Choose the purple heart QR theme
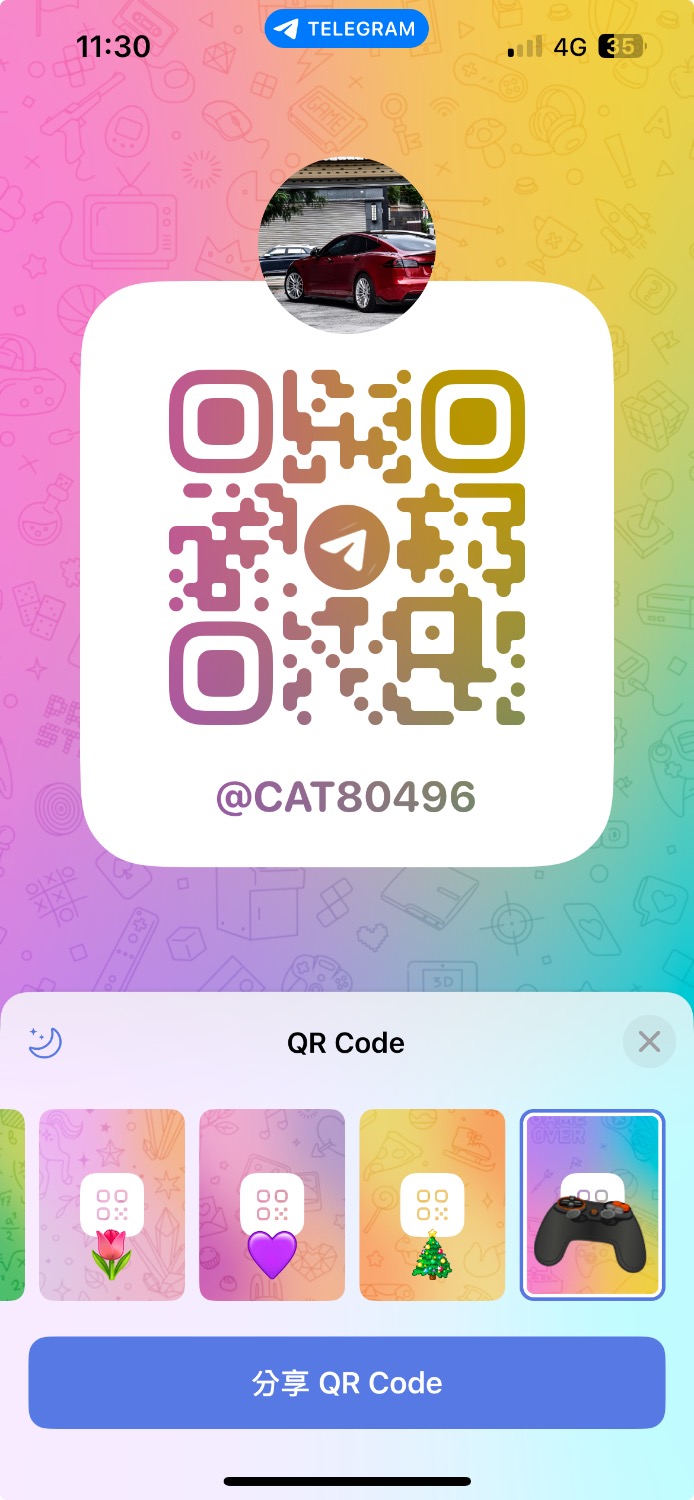Image resolution: width=694 pixels, height=1500 pixels. [x=272, y=1204]
